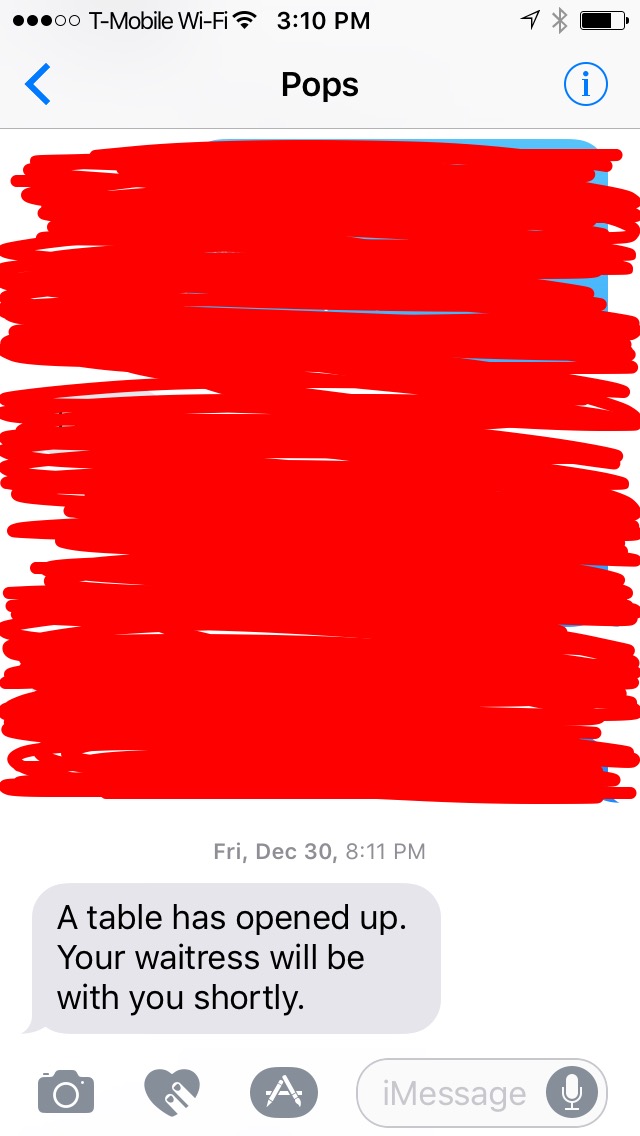Tap the iMessage text field
This screenshot has height=1136, width=640.
(453, 1093)
